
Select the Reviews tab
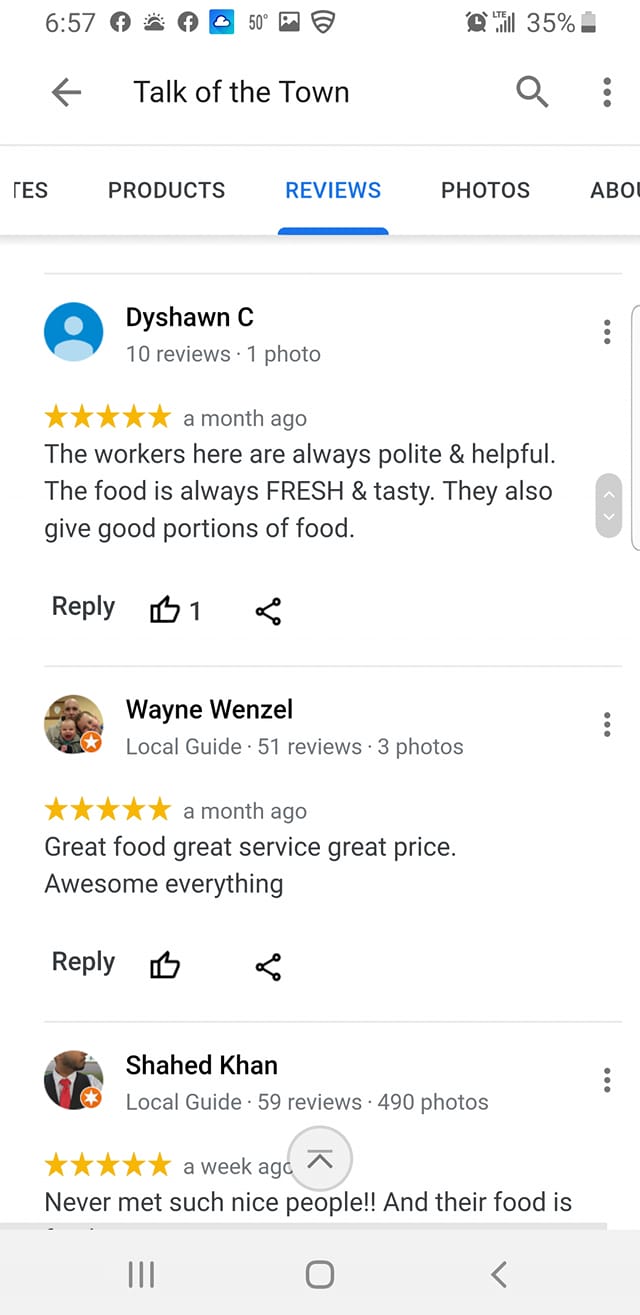[x=333, y=190]
